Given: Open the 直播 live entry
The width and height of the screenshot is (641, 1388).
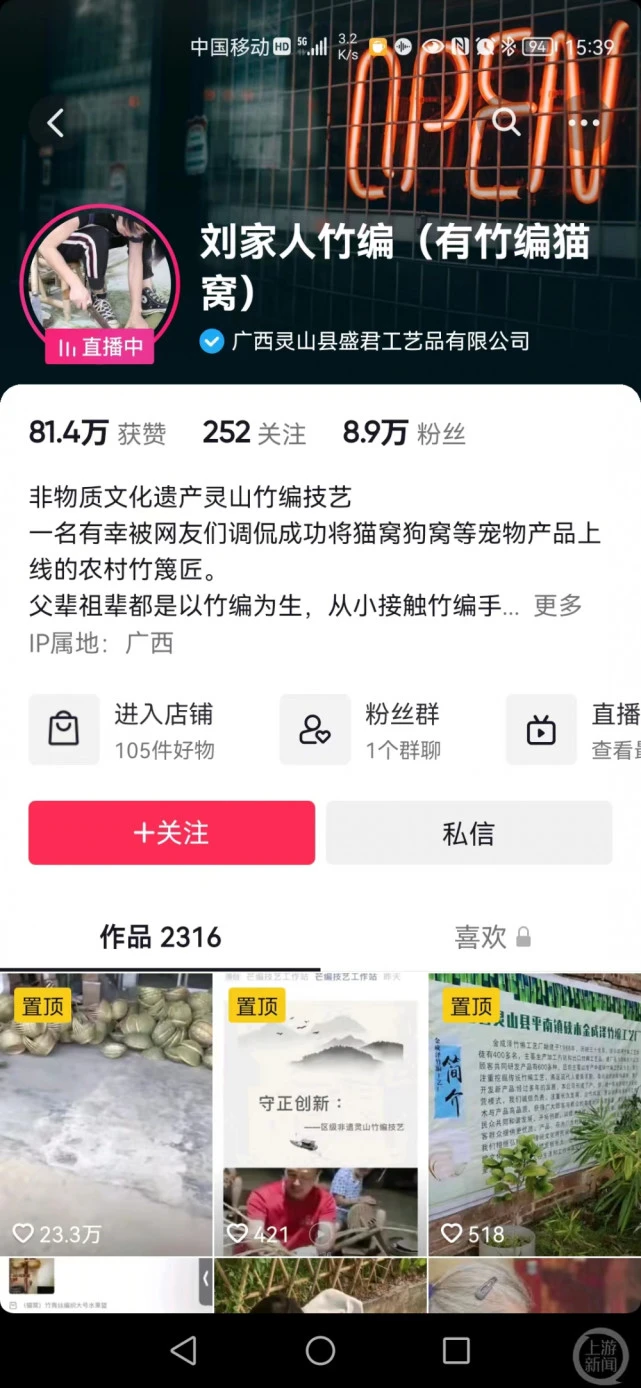Looking at the screenshot, I should pos(575,730).
